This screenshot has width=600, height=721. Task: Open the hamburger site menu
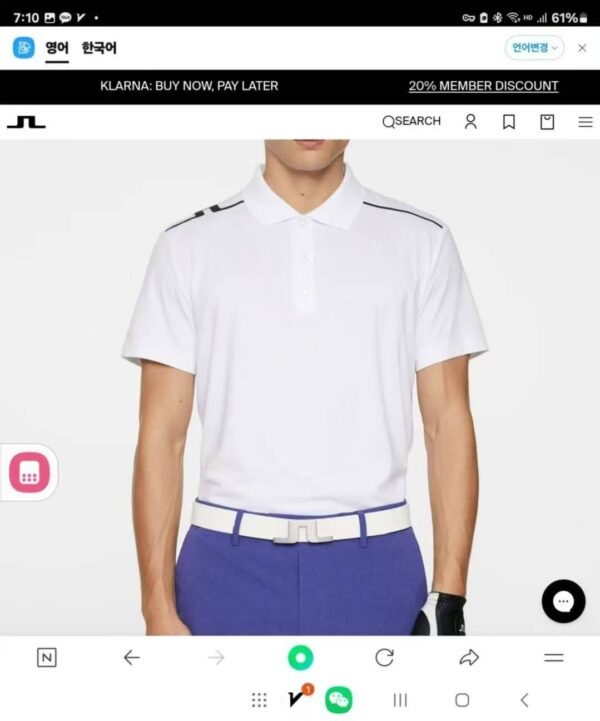pos(585,122)
